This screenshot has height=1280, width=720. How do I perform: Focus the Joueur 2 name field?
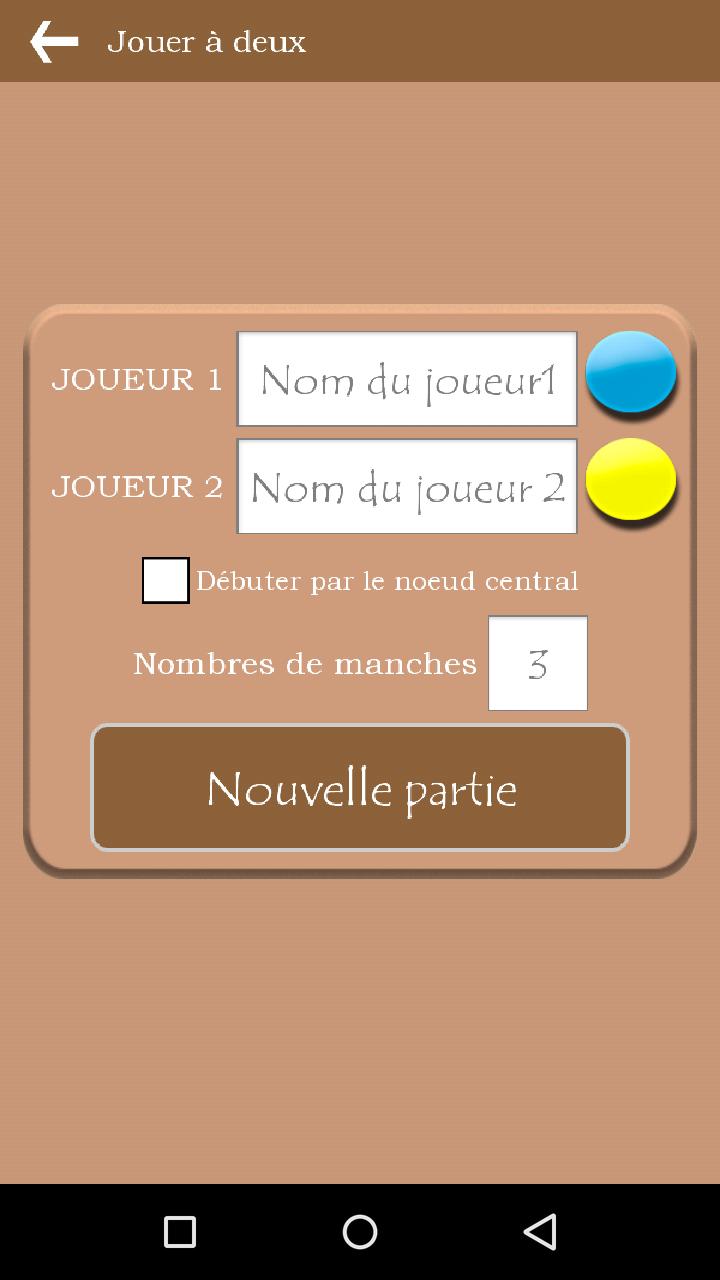(x=407, y=486)
